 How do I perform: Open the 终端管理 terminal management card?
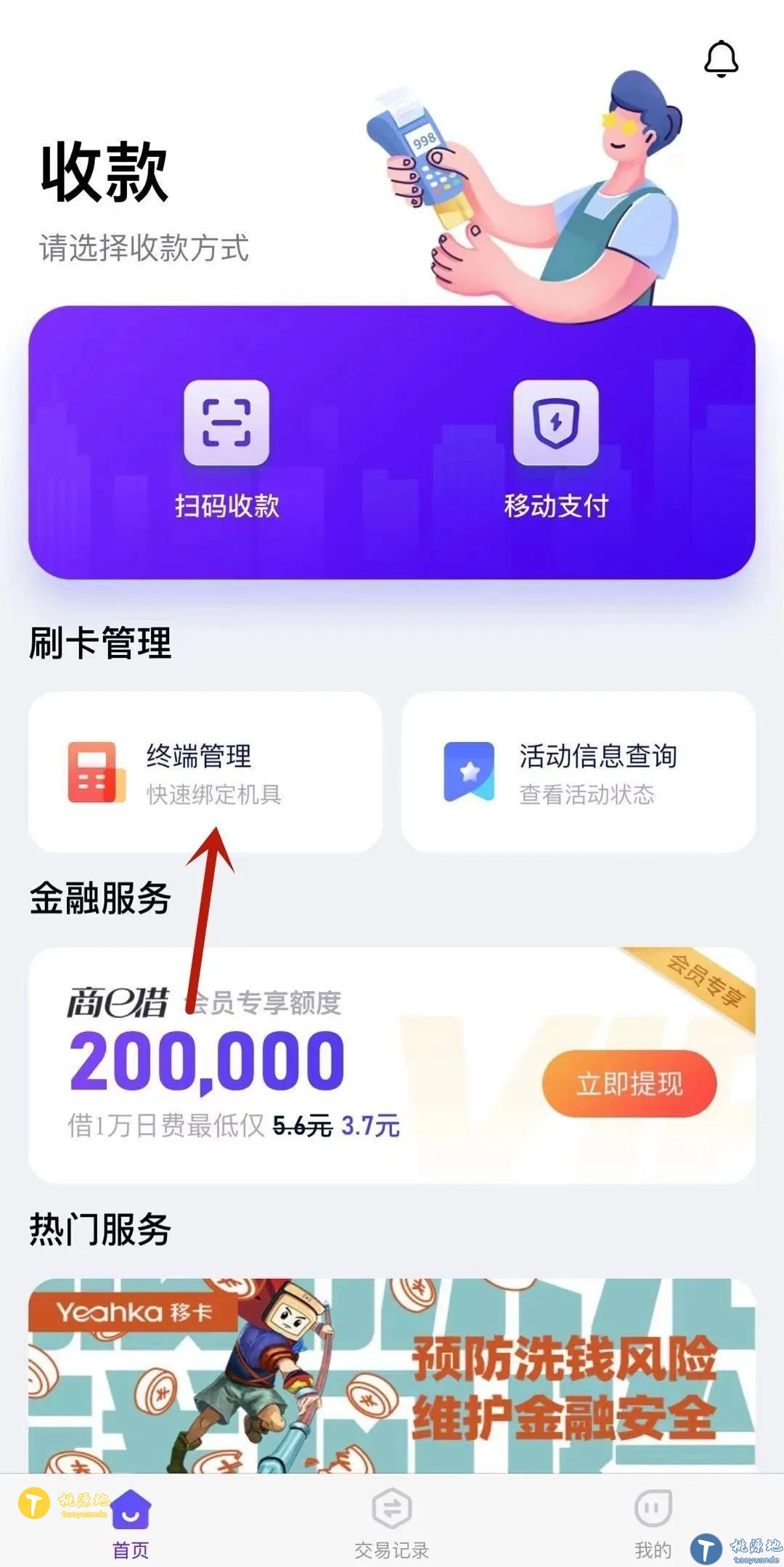pos(205,773)
